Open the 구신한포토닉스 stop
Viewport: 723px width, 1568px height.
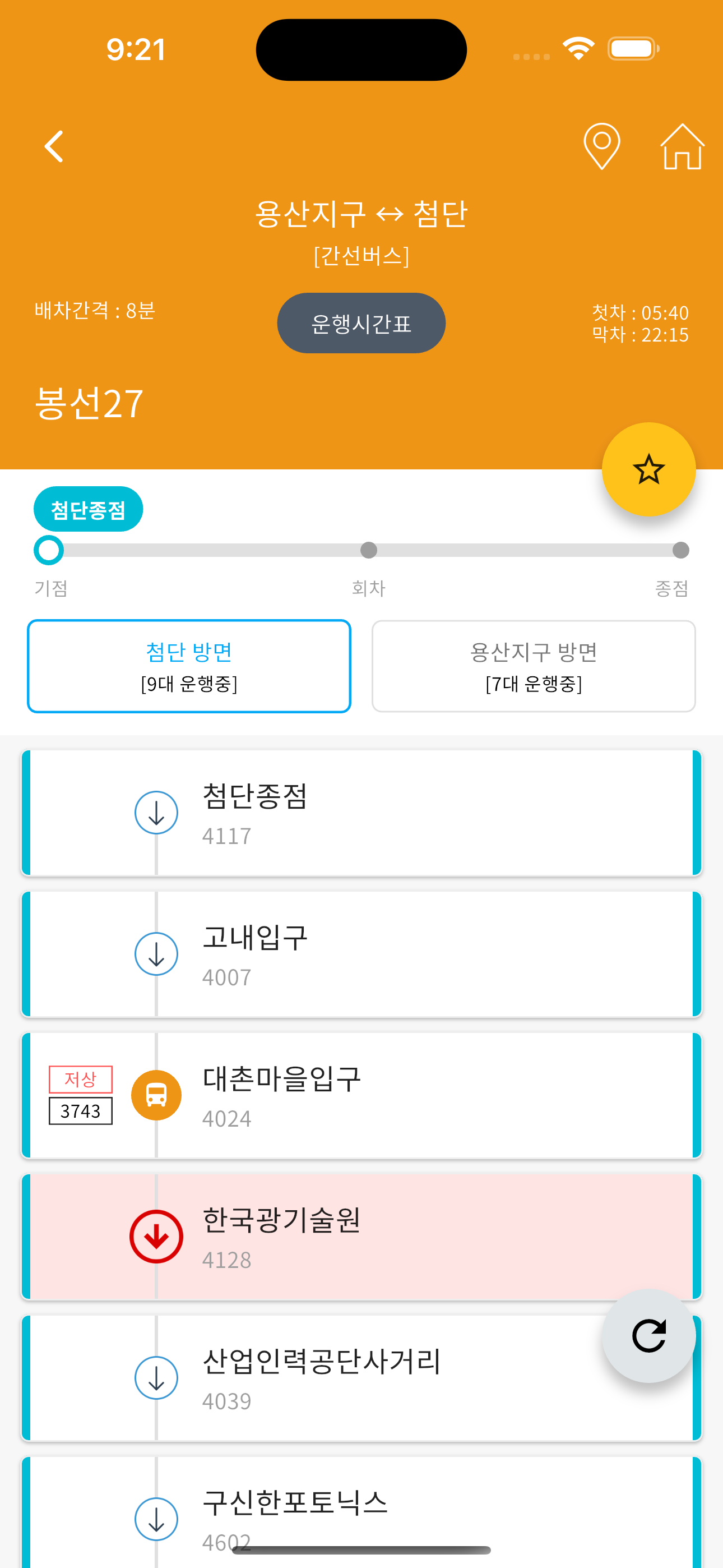[x=361, y=1513]
